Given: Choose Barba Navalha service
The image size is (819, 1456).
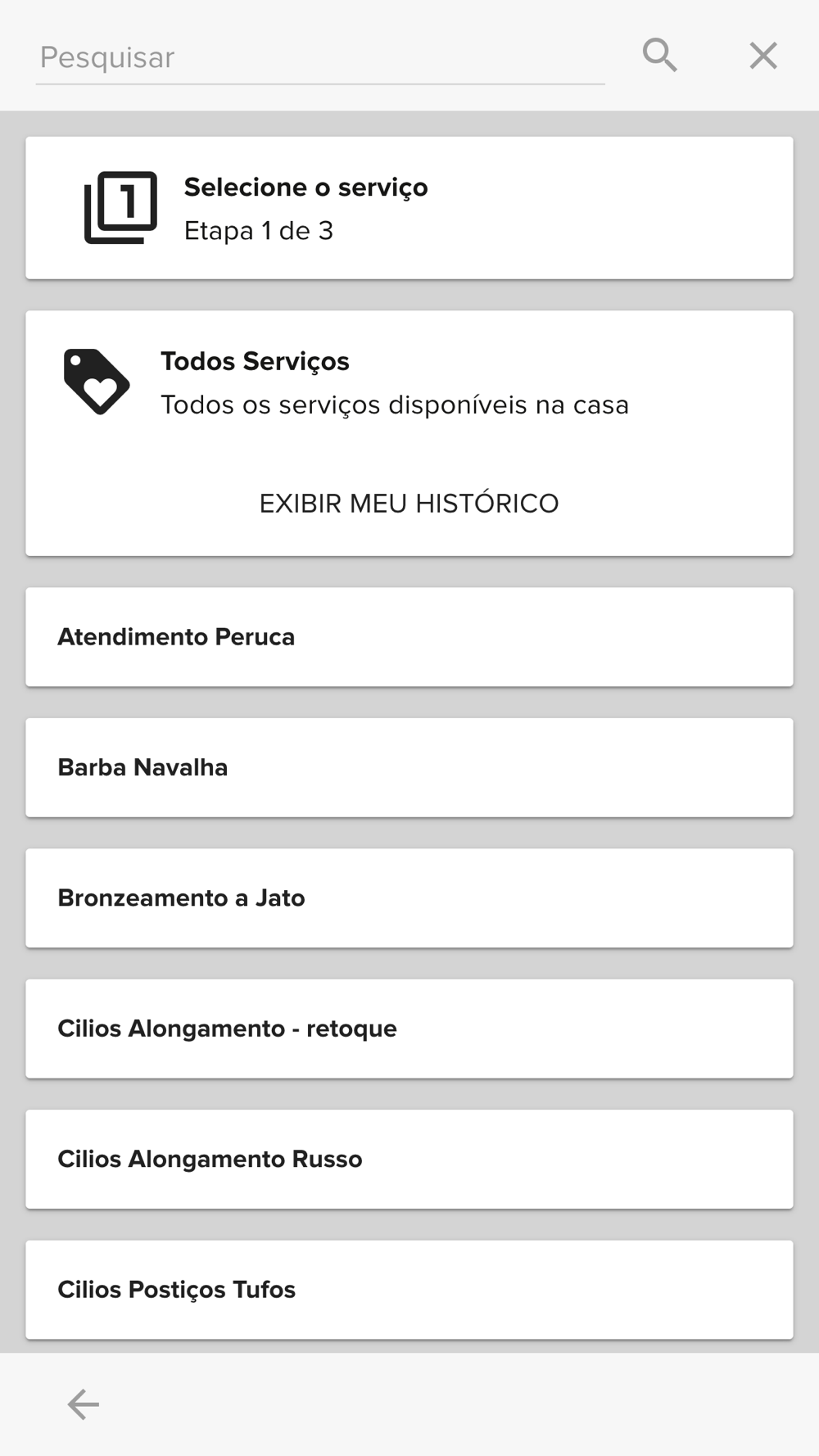Looking at the screenshot, I should click(x=409, y=767).
